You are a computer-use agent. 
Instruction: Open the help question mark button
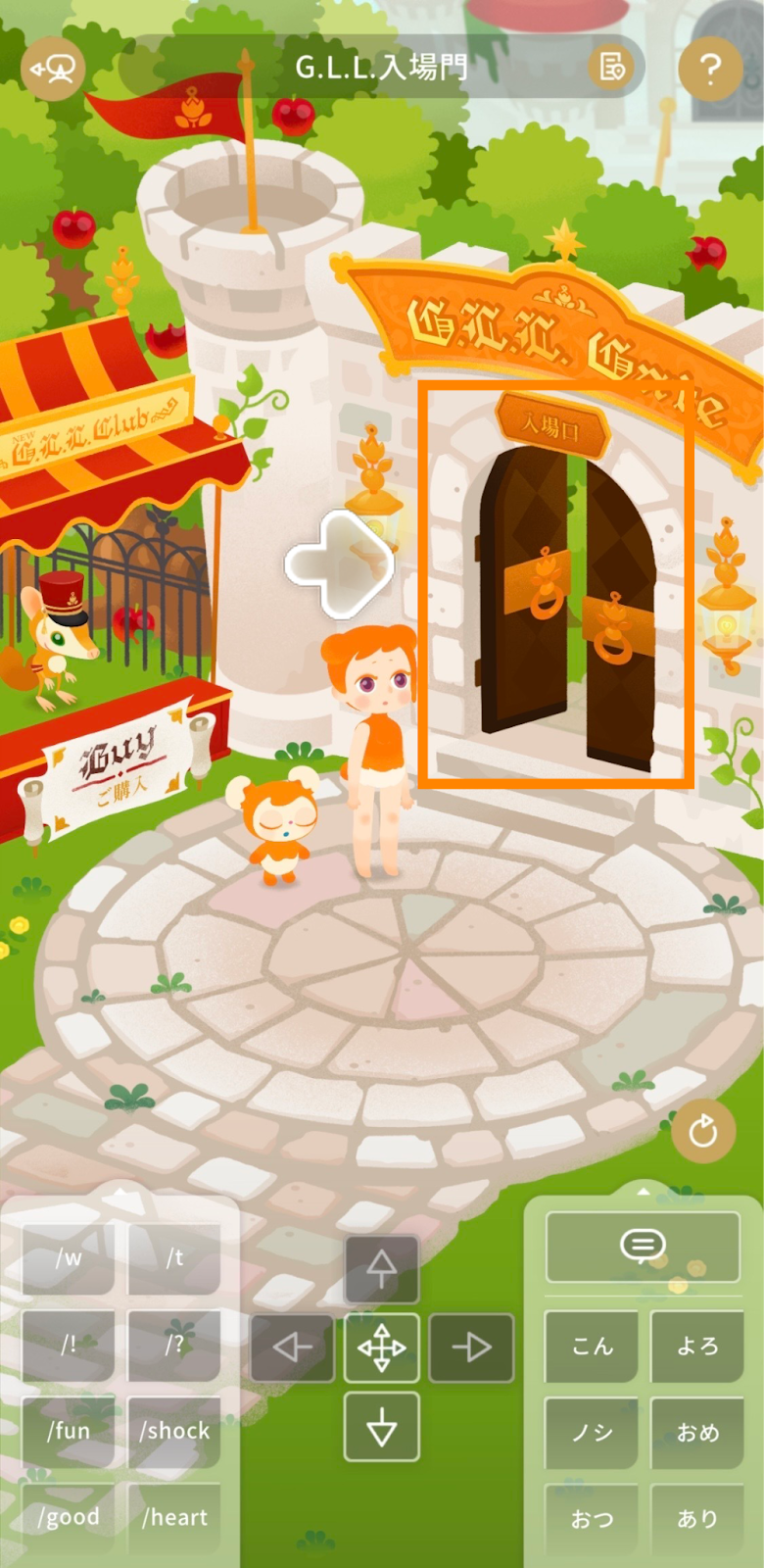click(710, 69)
